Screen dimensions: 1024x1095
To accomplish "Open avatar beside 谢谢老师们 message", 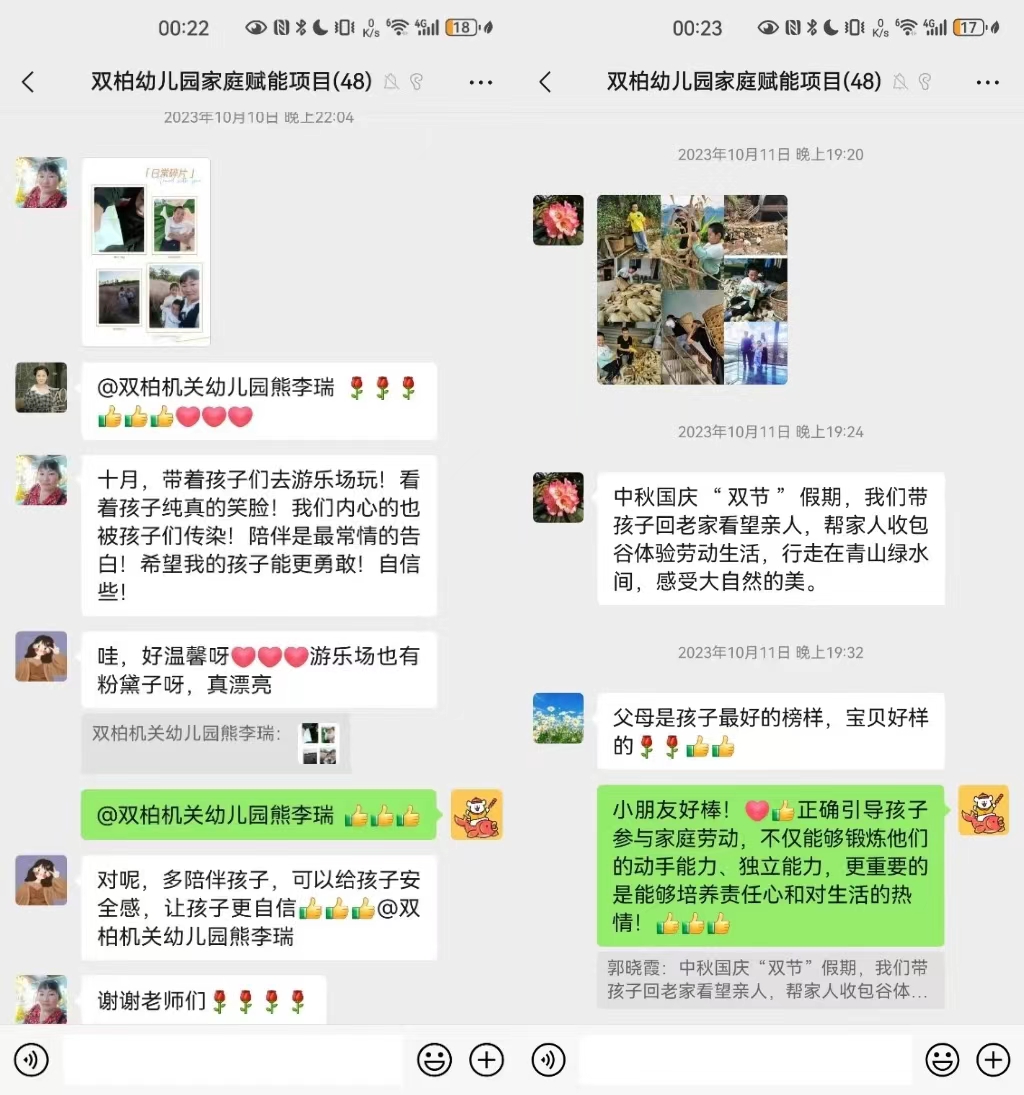I will pos(41,1000).
